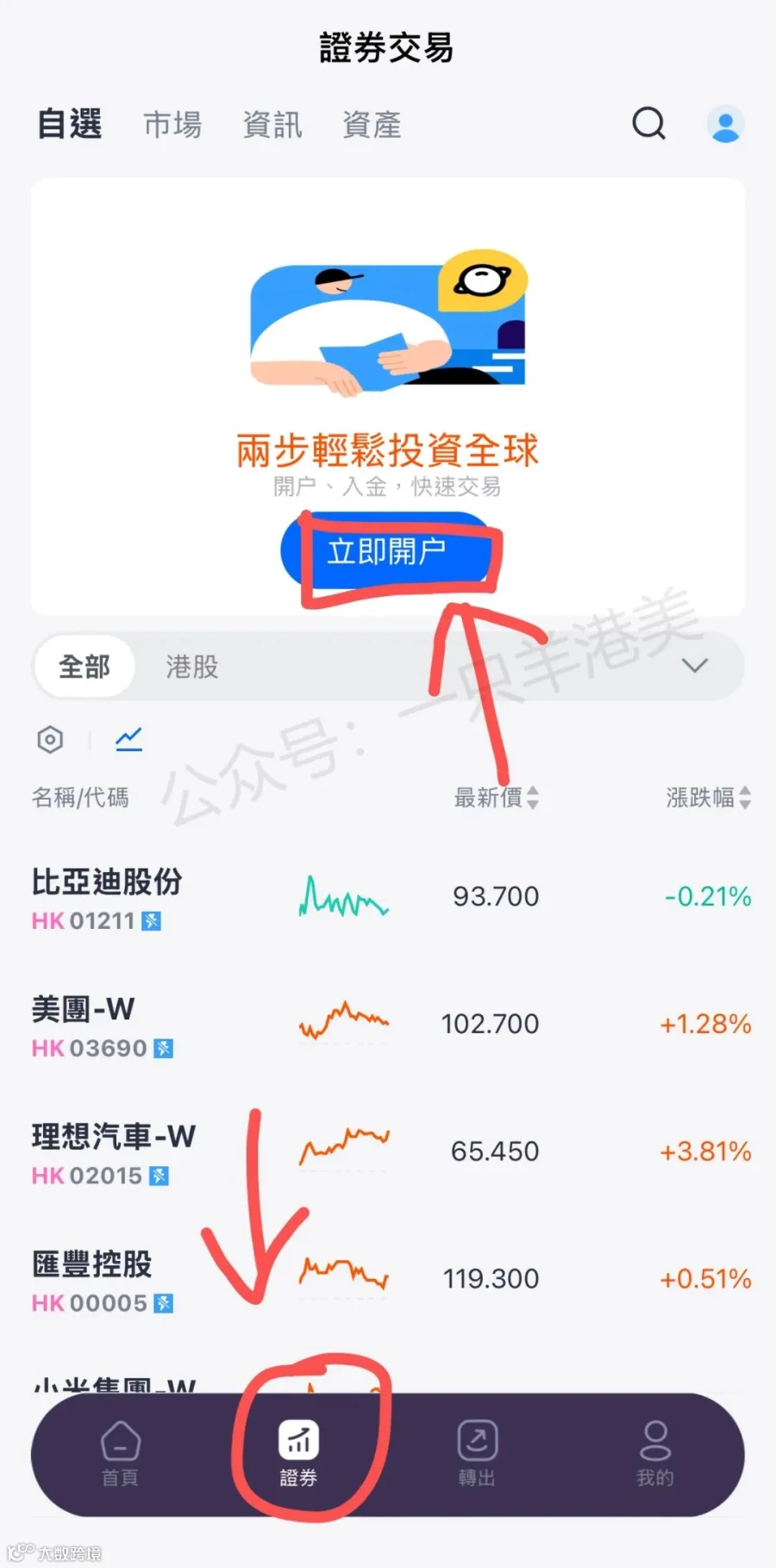The image size is (776, 1568).
Task: Open the profile avatar icon
Action: click(x=726, y=124)
